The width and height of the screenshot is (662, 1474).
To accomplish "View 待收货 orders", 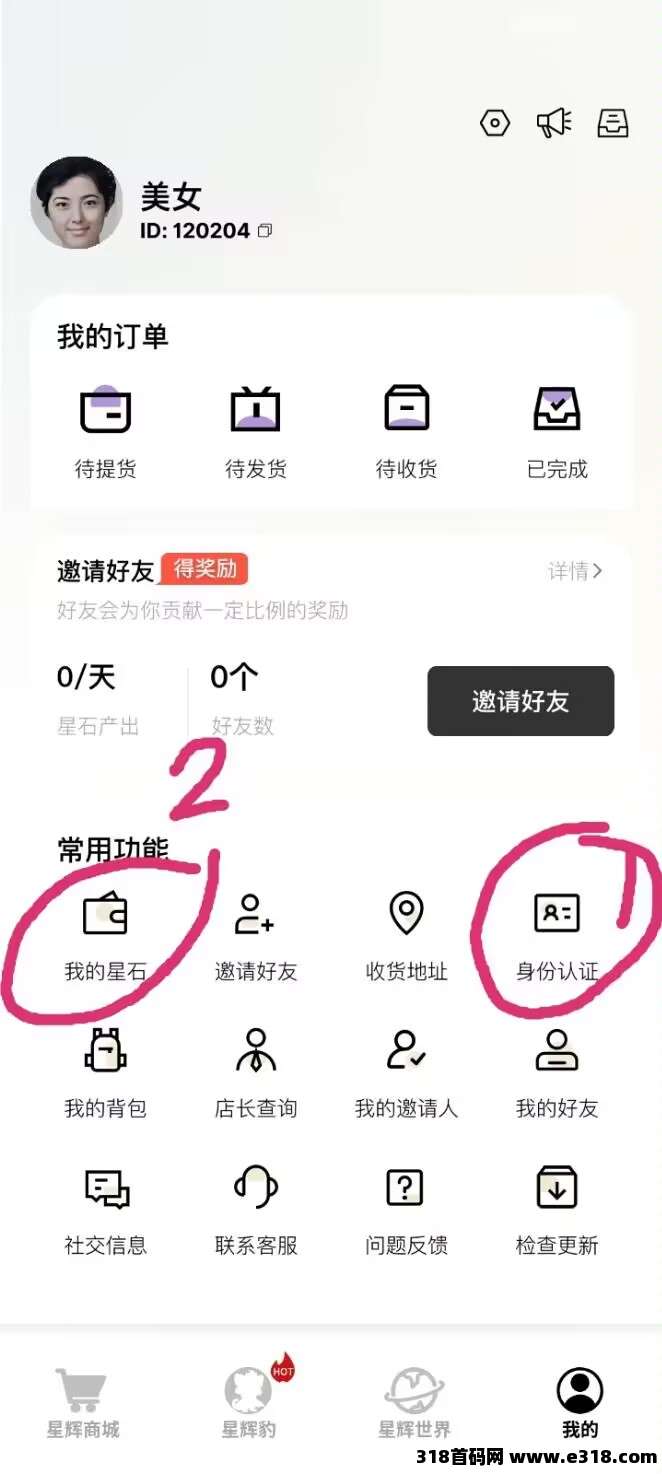I will pyautogui.click(x=406, y=431).
